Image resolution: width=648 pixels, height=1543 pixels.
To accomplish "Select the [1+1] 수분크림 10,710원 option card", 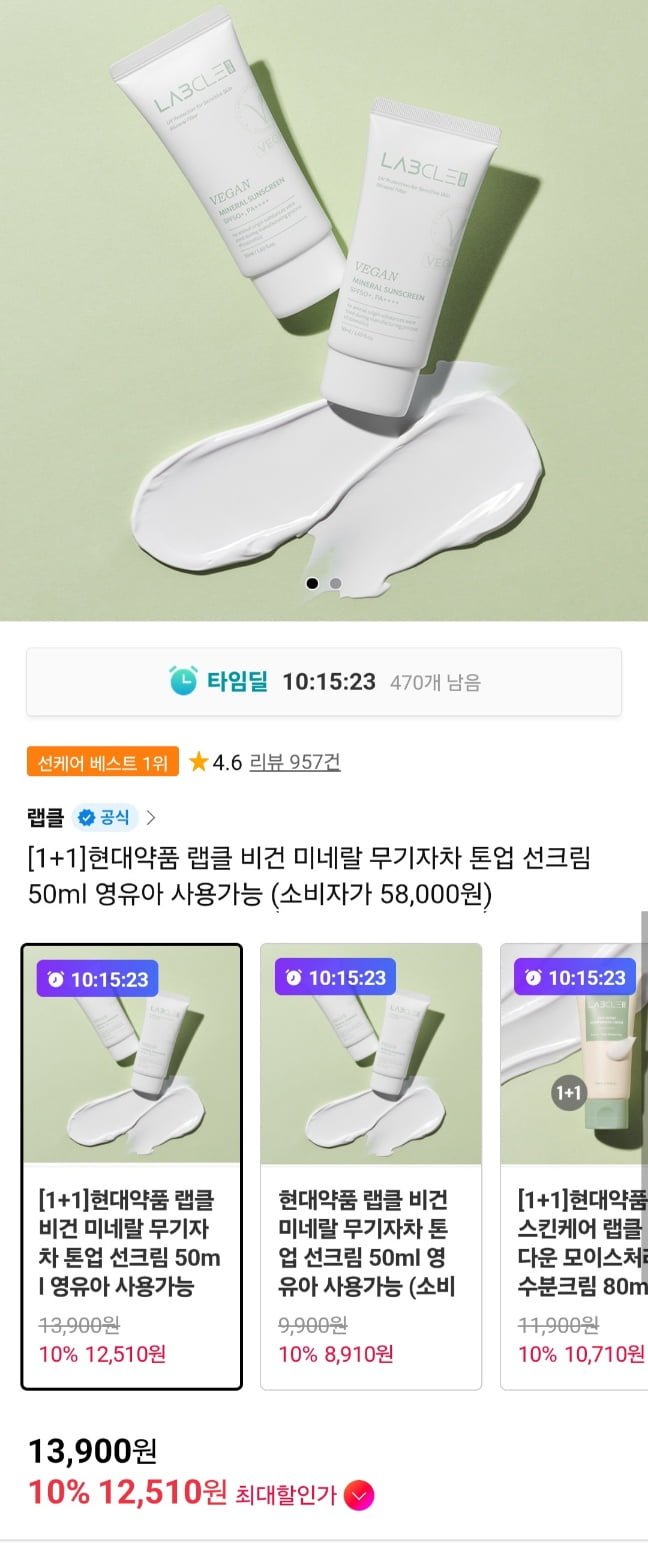I will point(576,1166).
